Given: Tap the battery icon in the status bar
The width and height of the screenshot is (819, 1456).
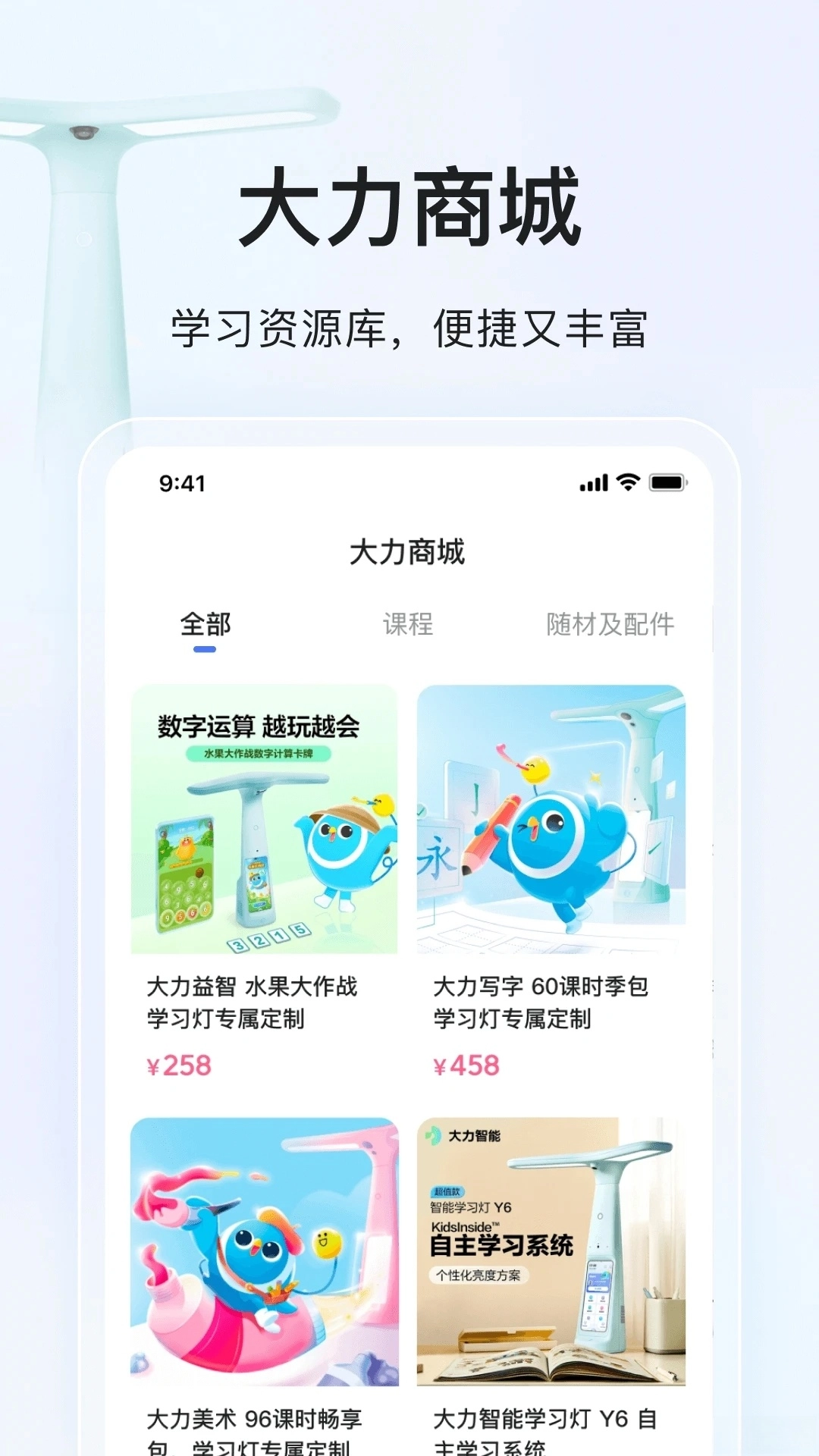Looking at the screenshot, I should [667, 483].
